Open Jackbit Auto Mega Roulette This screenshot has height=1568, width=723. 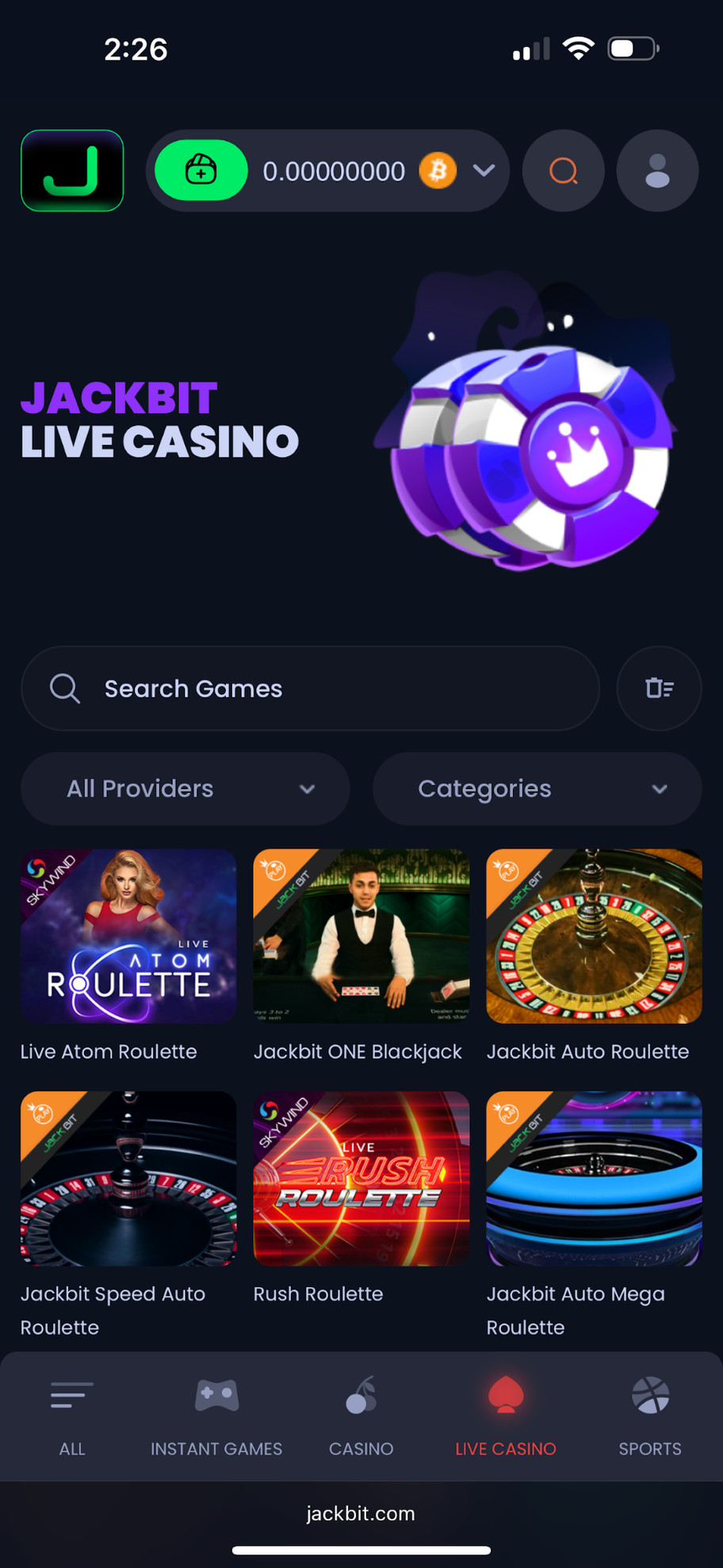[594, 1179]
